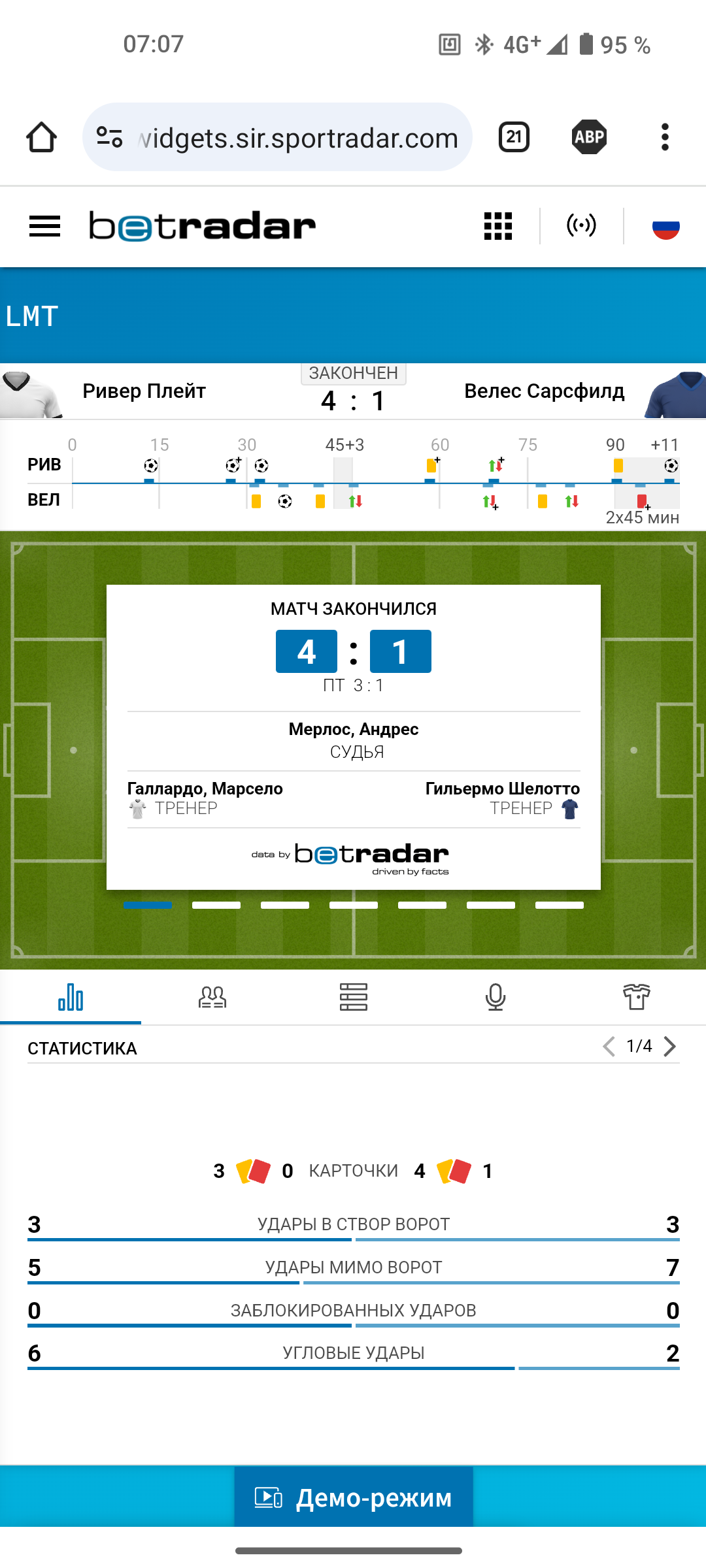Open the widgets grid icon
This screenshot has width=706, height=1568.
pos(498,226)
